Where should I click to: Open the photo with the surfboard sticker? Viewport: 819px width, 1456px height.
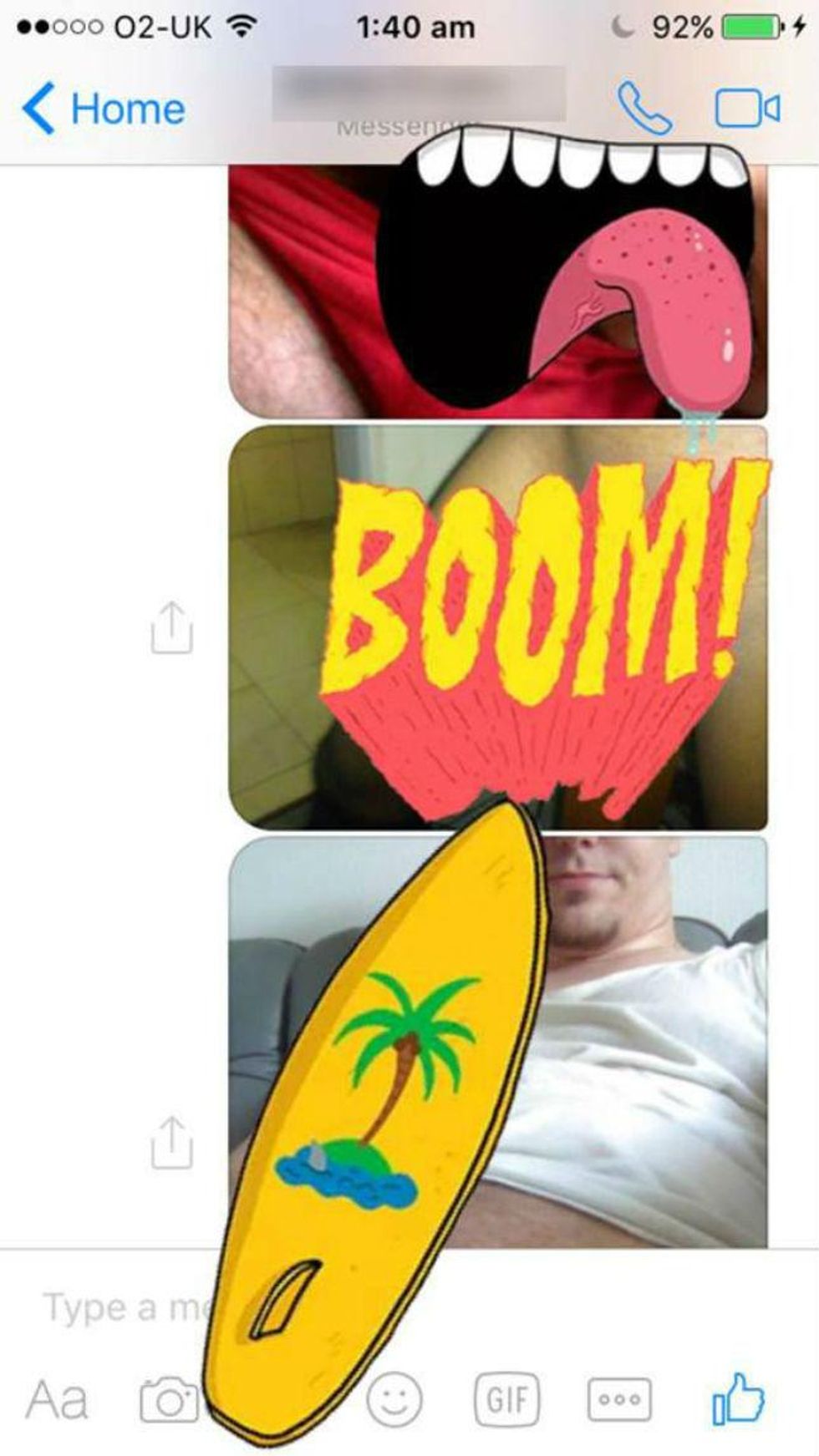(652, 1044)
